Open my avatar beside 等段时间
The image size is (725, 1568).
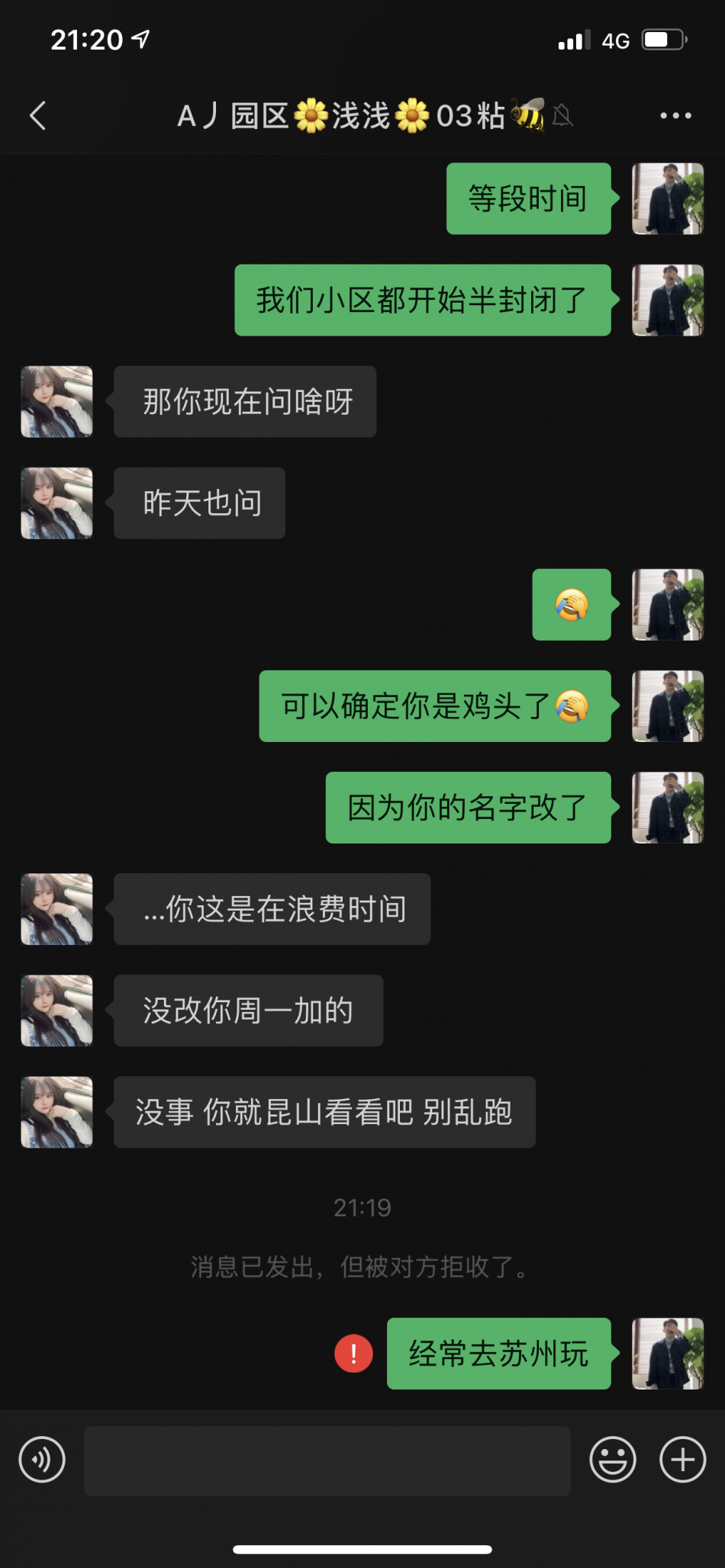[668, 198]
